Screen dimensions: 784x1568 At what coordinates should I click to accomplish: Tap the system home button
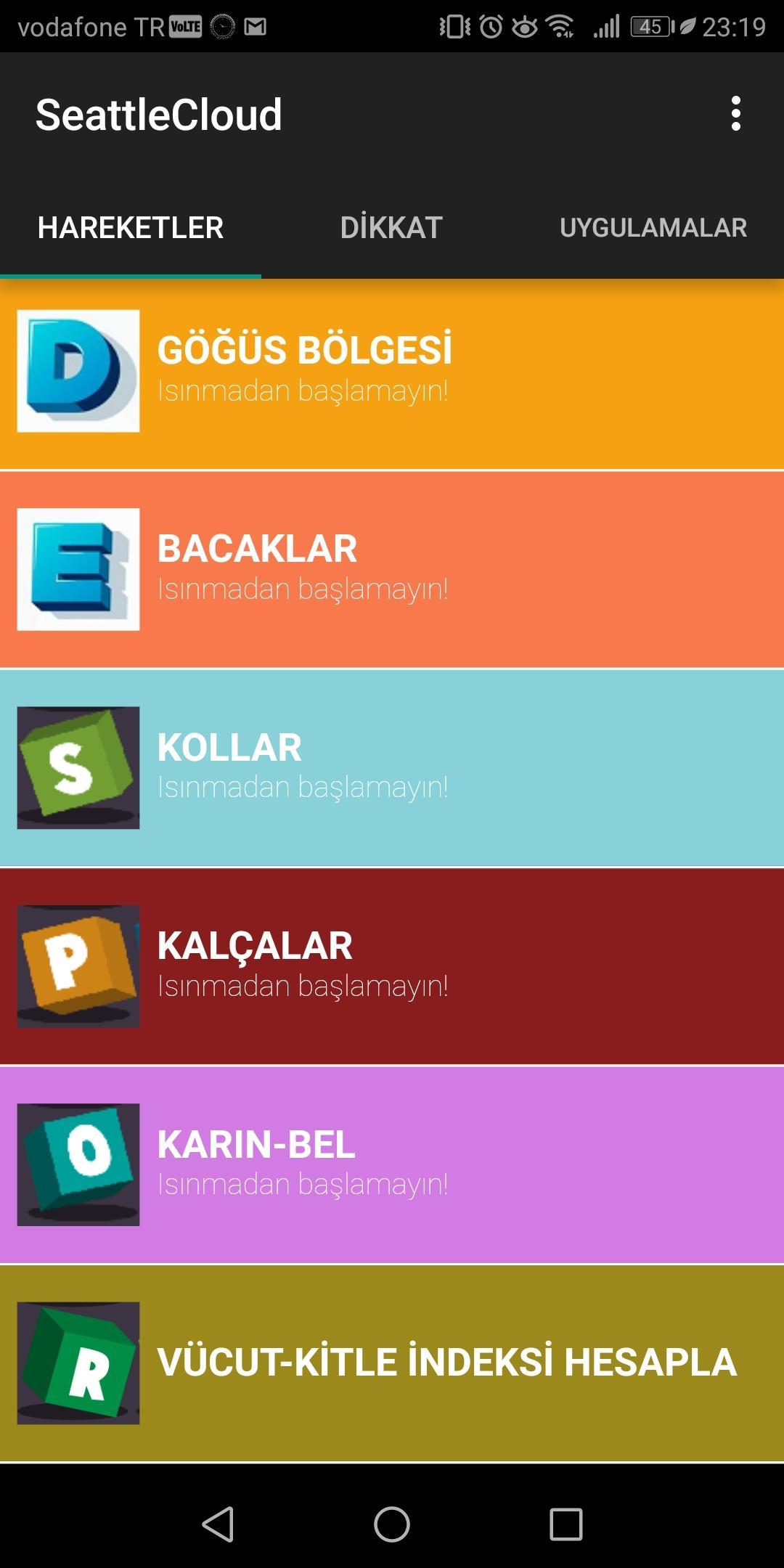tap(392, 1523)
